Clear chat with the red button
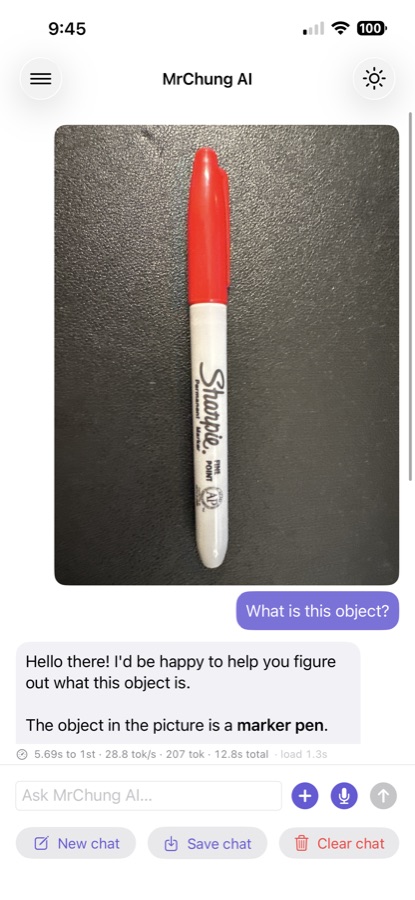The width and height of the screenshot is (415, 900). pos(339,843)
